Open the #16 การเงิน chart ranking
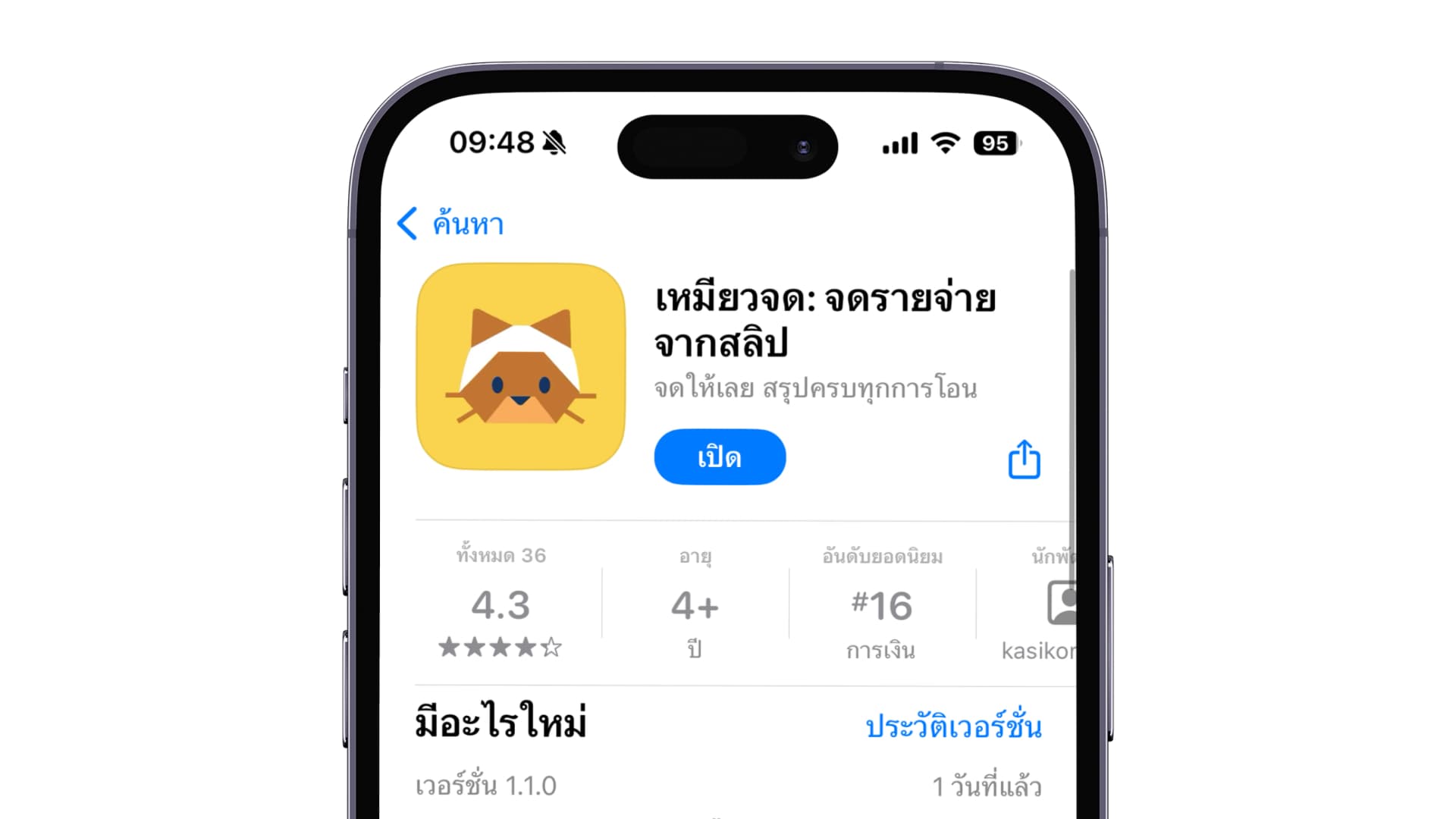Image resolution: width=1456 pixels, height=819 pixels. [x=881, y=607]
